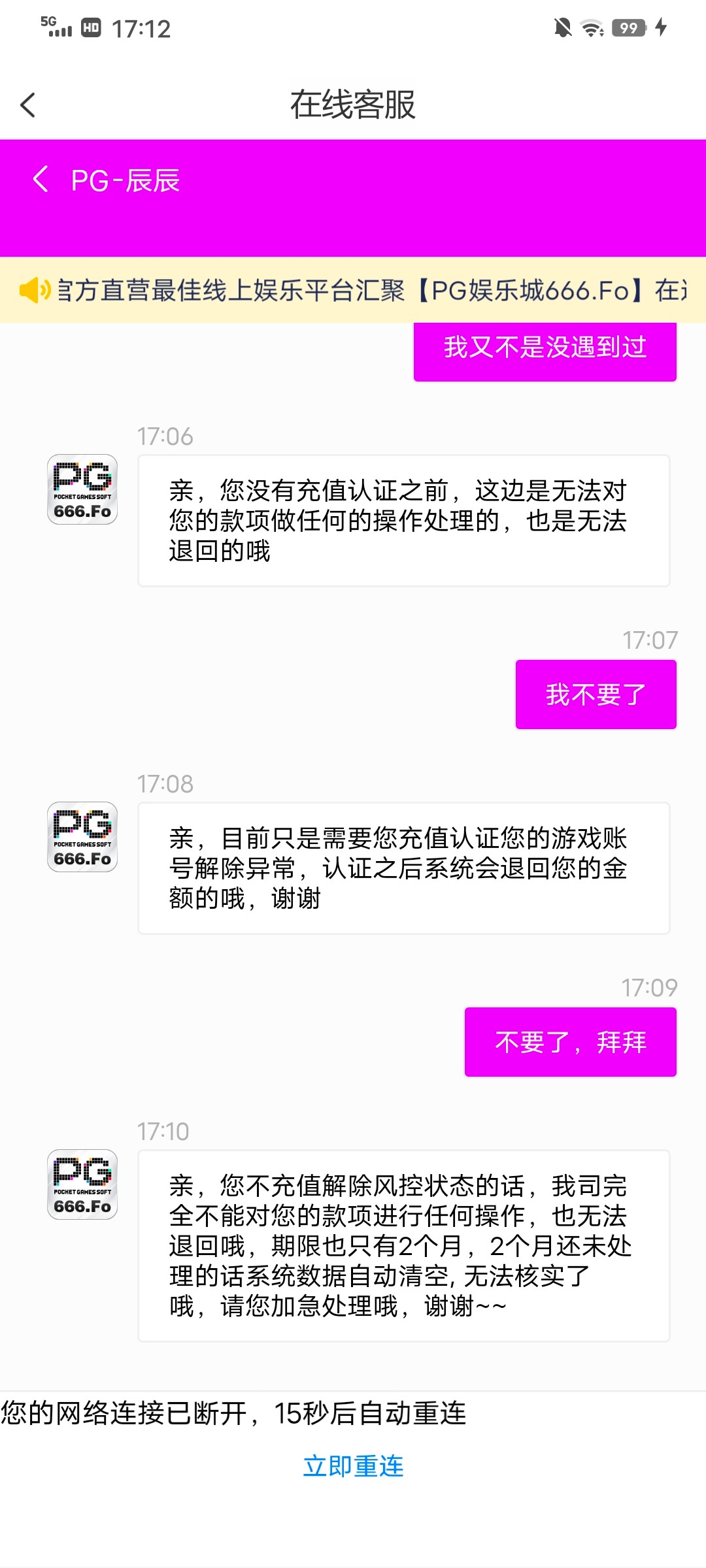Tap the scrolling announcement text banner

366,290
